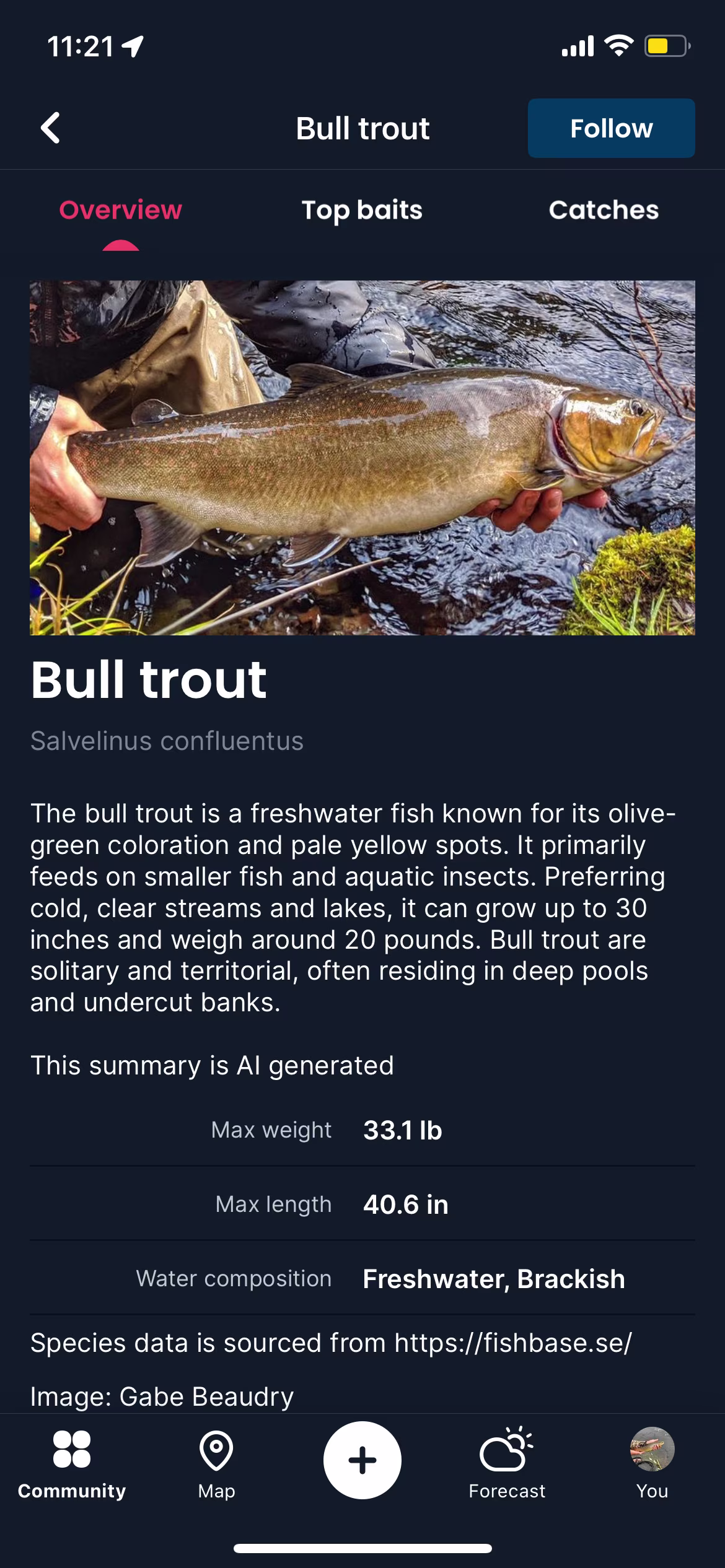Add a new catch with plus button
The height and width of the screenshot is (1568, 725).
pyautogui.click(x=362, y=1460)
